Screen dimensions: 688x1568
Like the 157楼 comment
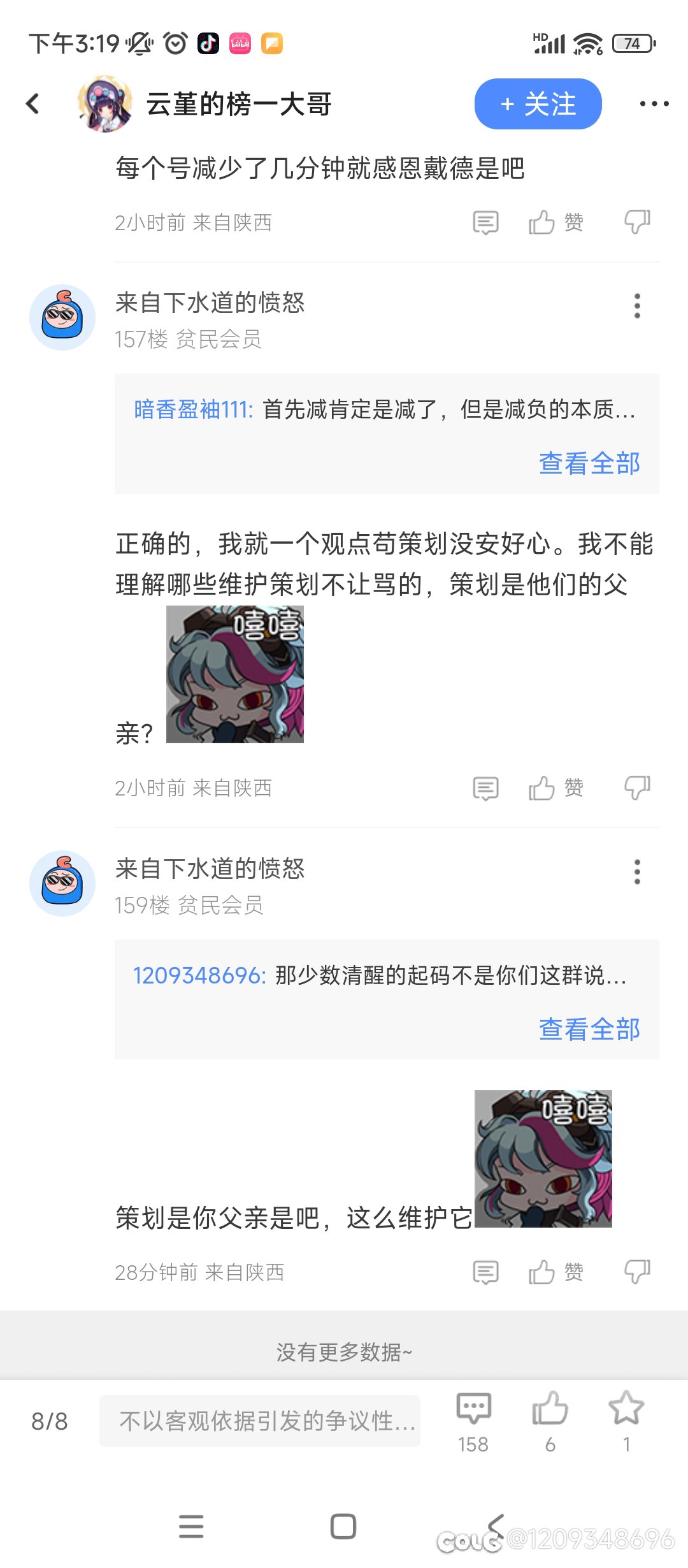(555, 788)
